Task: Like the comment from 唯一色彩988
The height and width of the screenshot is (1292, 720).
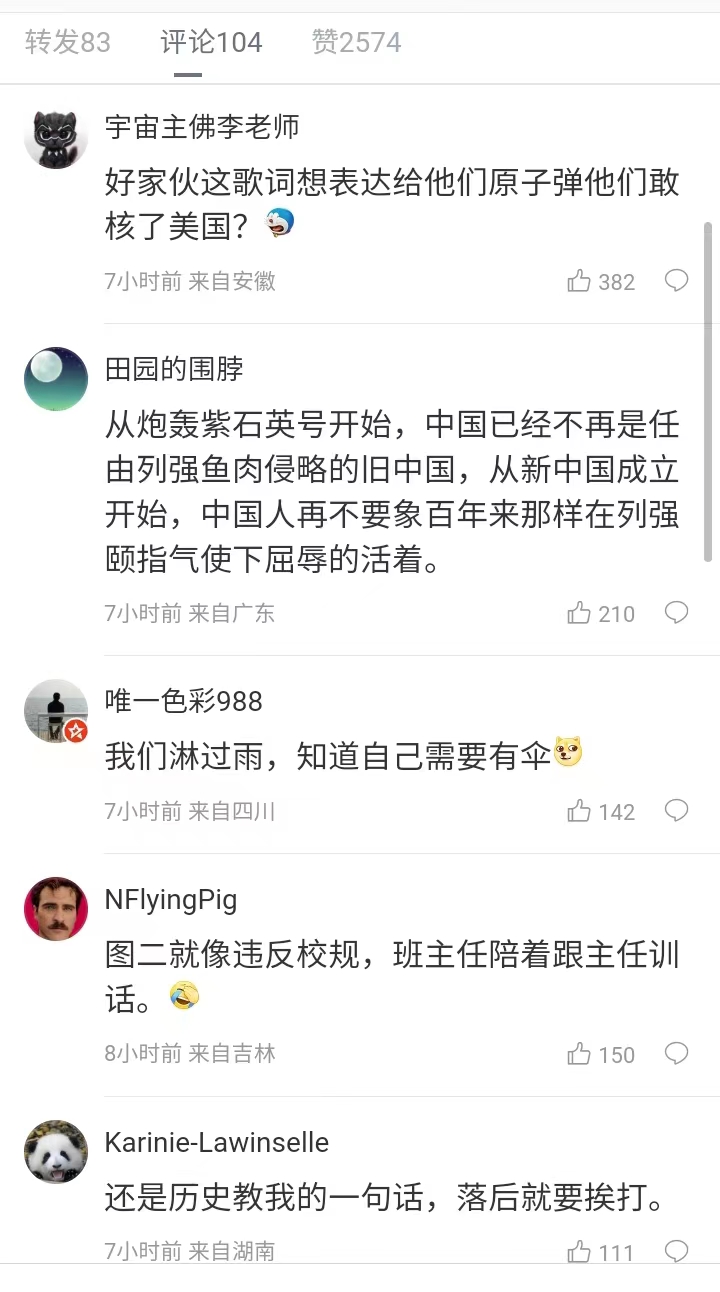Action: click(601, 811)
